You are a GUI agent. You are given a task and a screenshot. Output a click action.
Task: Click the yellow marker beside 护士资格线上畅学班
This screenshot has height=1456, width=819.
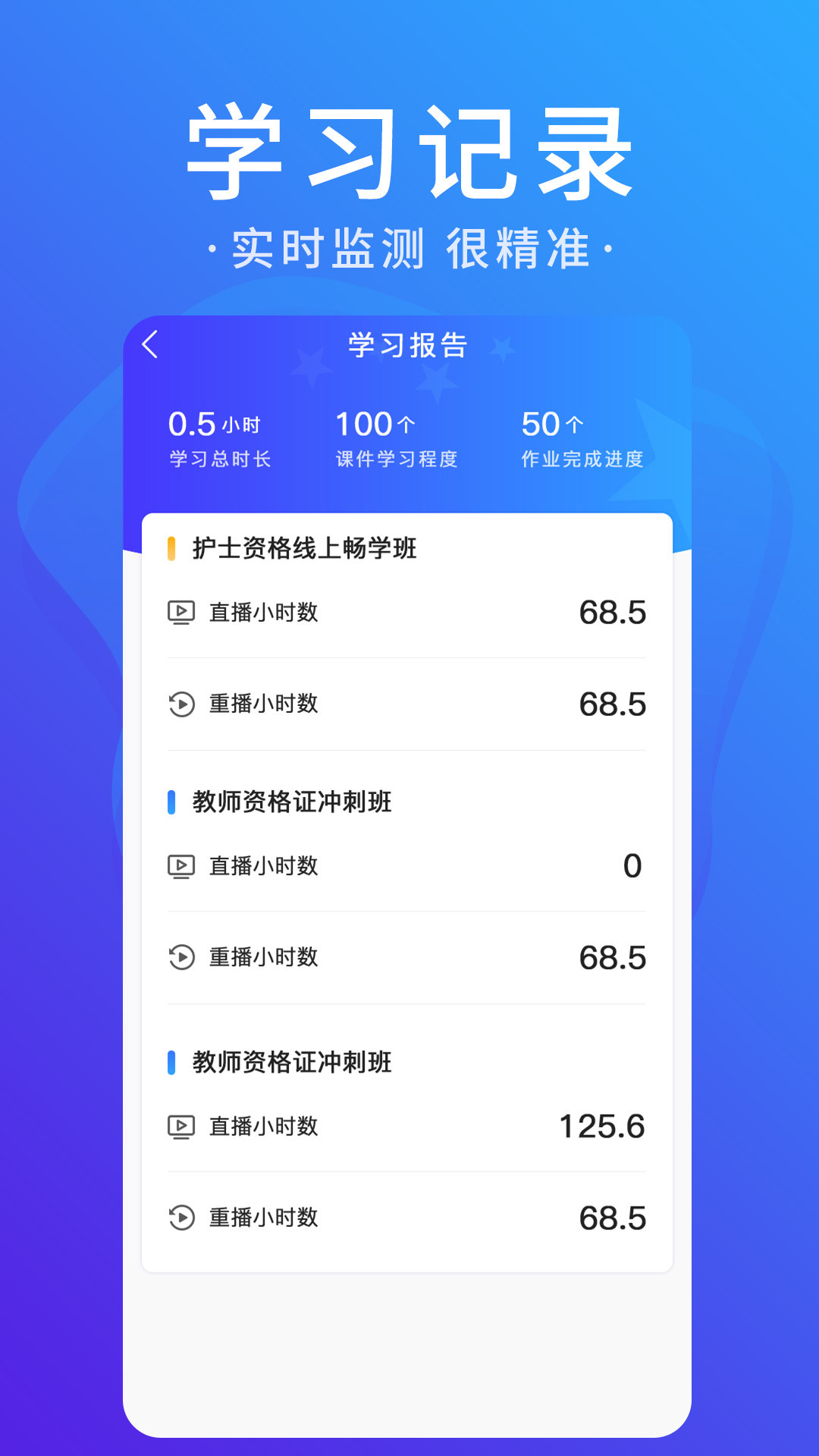point(173,547)
